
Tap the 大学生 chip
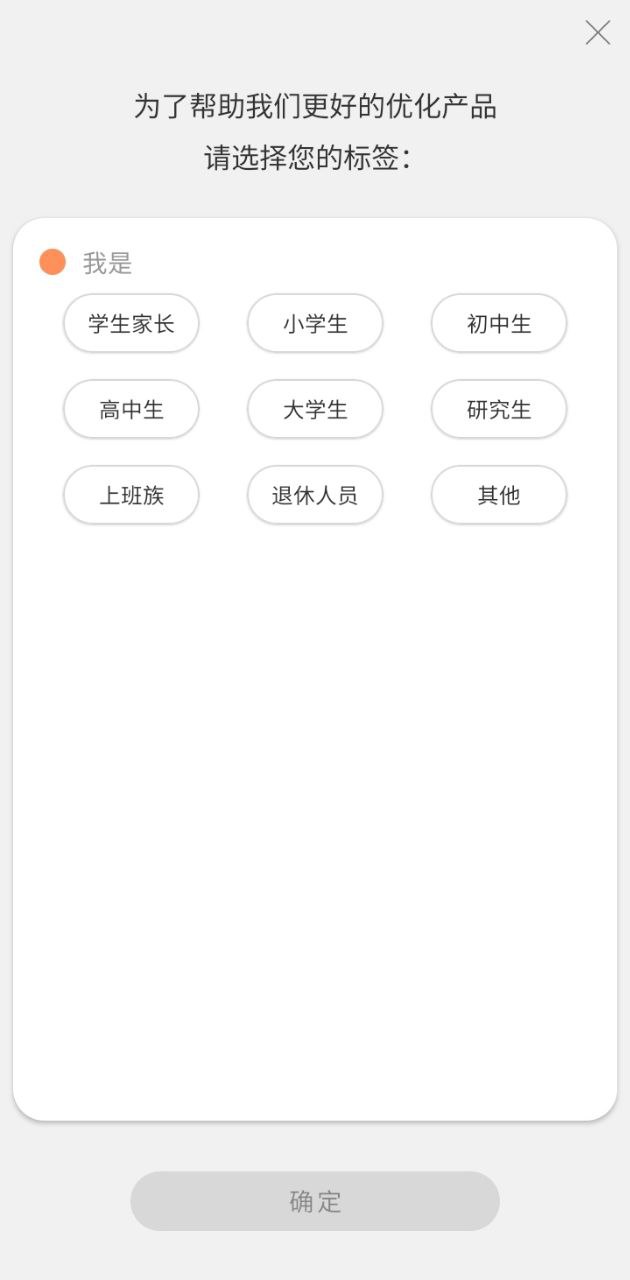315,409
